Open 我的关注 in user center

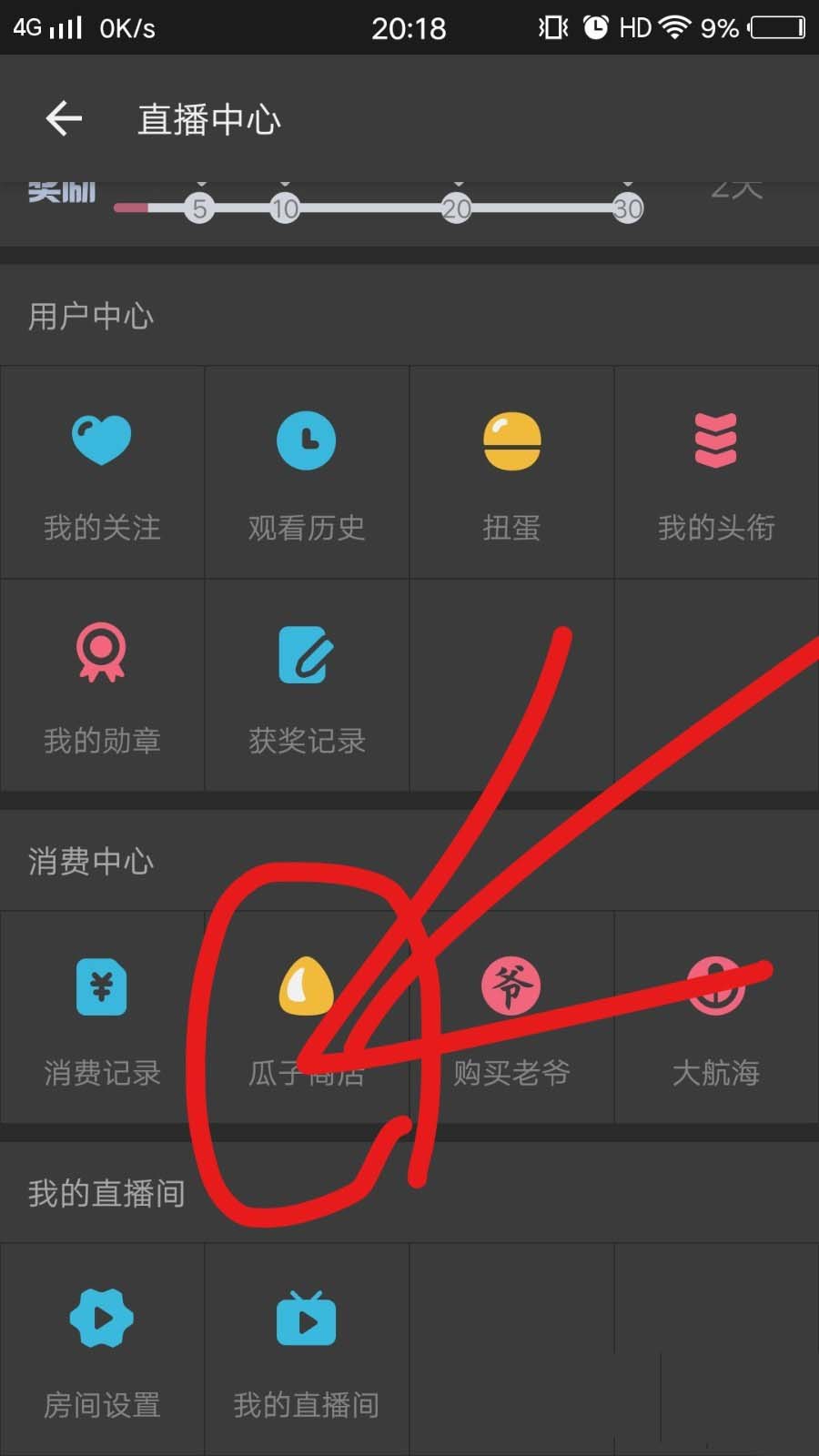click(102, 471)
